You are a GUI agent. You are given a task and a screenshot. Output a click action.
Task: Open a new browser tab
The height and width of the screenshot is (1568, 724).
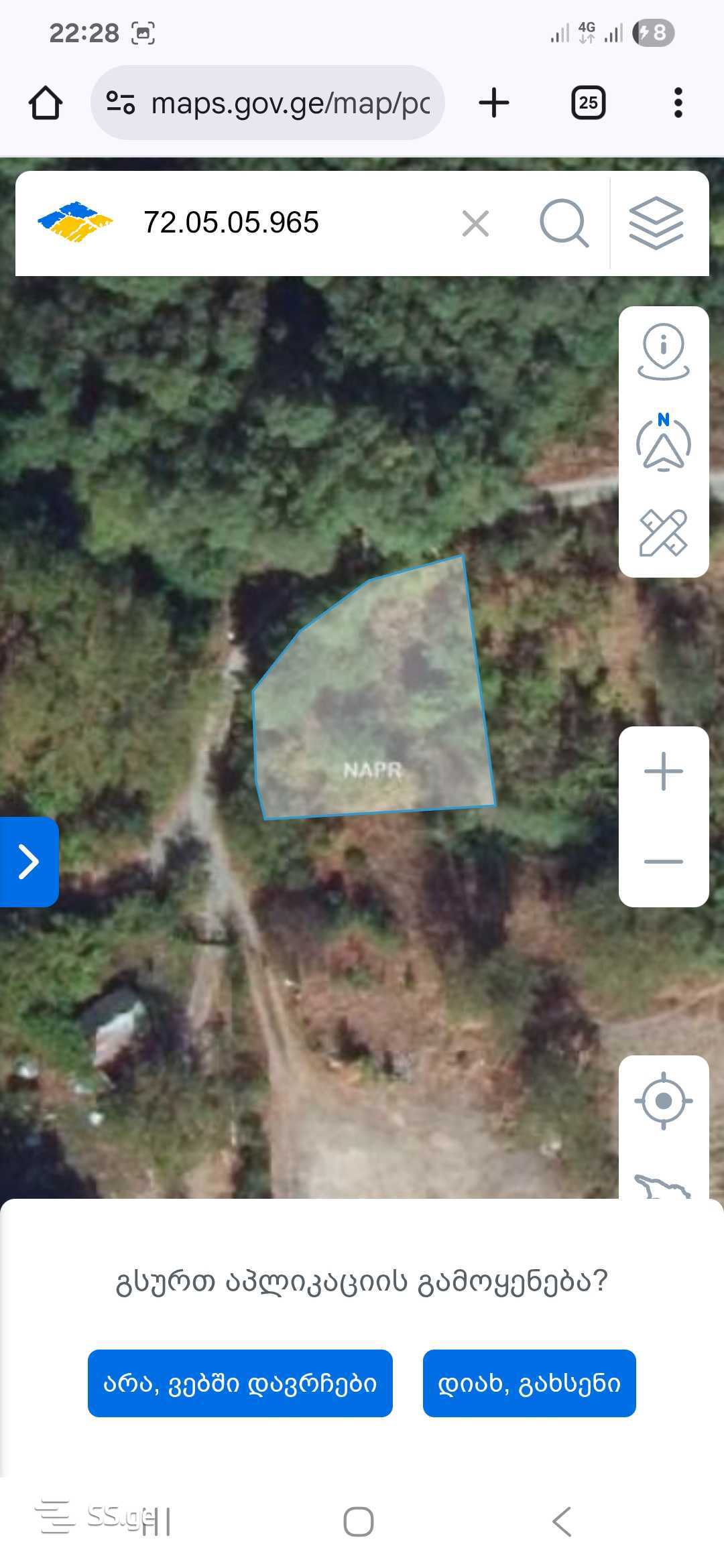pos(494,103)
